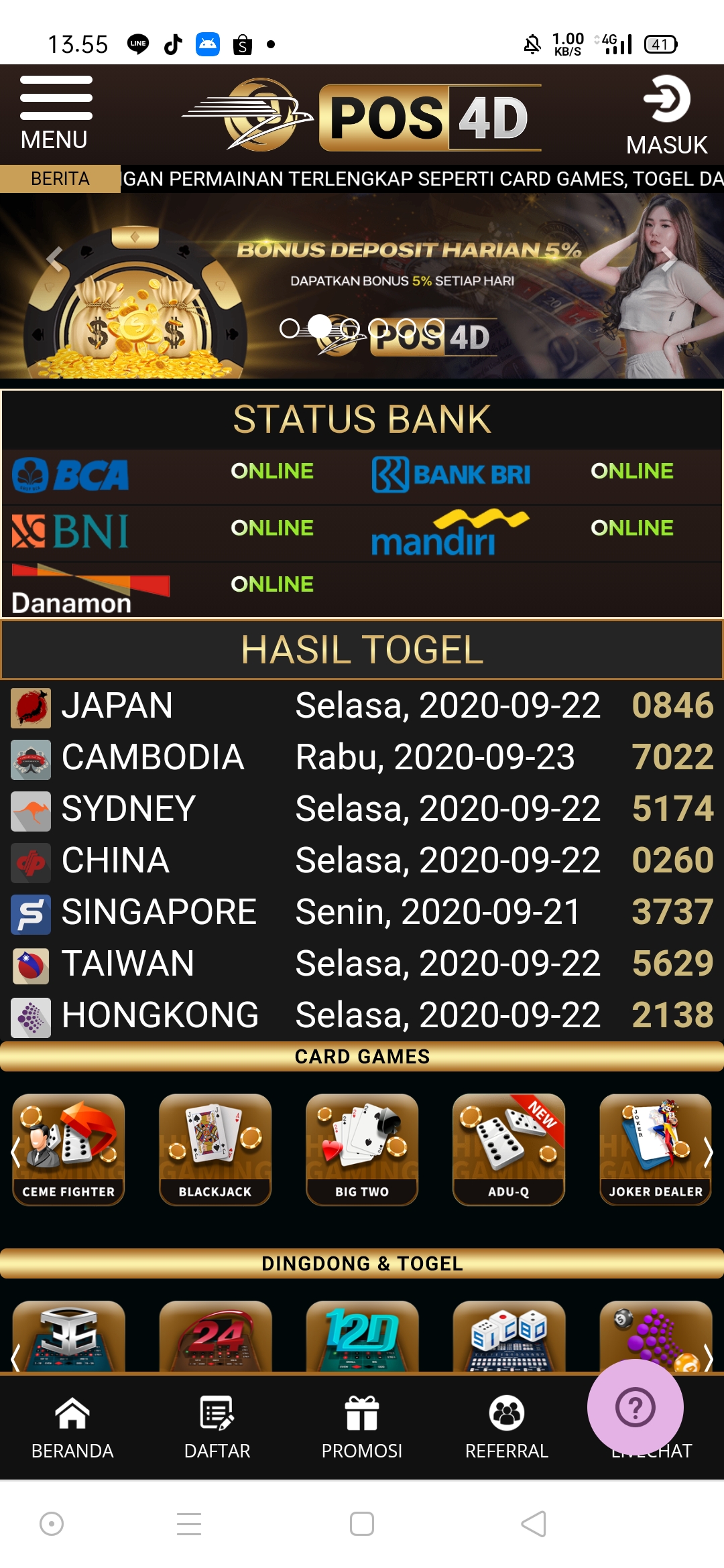This screenshot has height=1568, width=724.
Task: Open the Daftar registration tab
Action: (217, 1427)
